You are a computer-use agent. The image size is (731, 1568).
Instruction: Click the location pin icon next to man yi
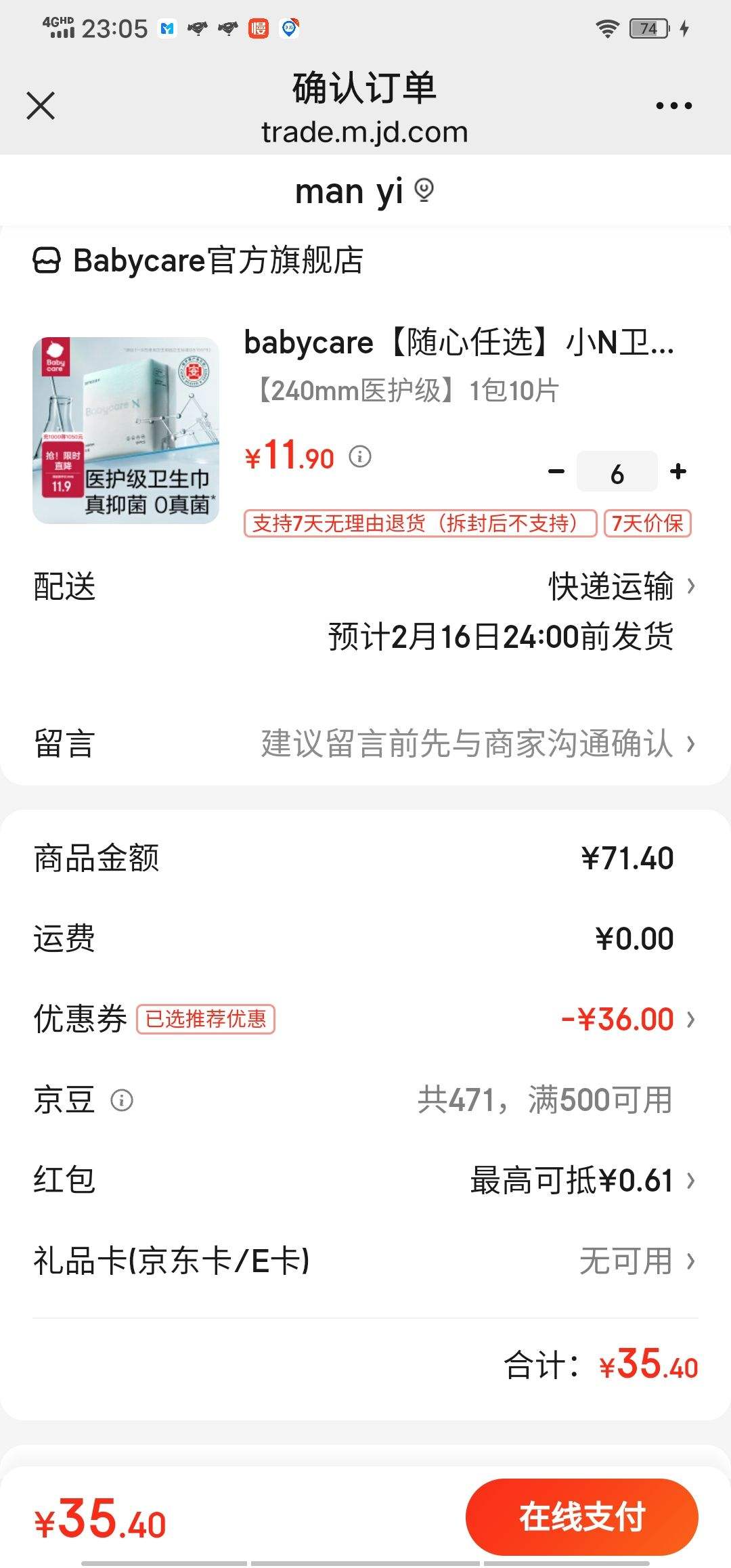[x=423, y=192]
